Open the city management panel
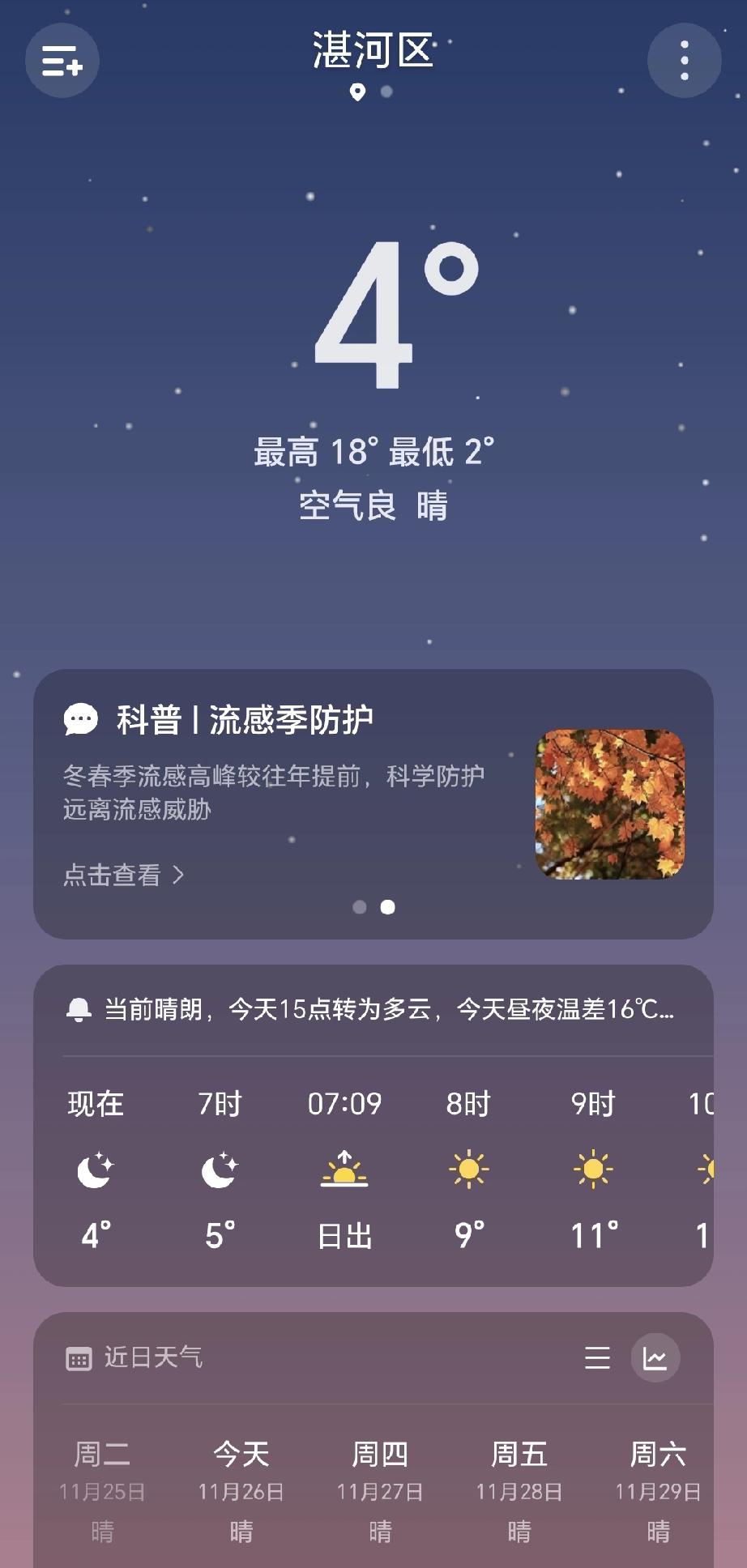The height and width of the screenshot is (1568, 747). (x=61, y=61)
